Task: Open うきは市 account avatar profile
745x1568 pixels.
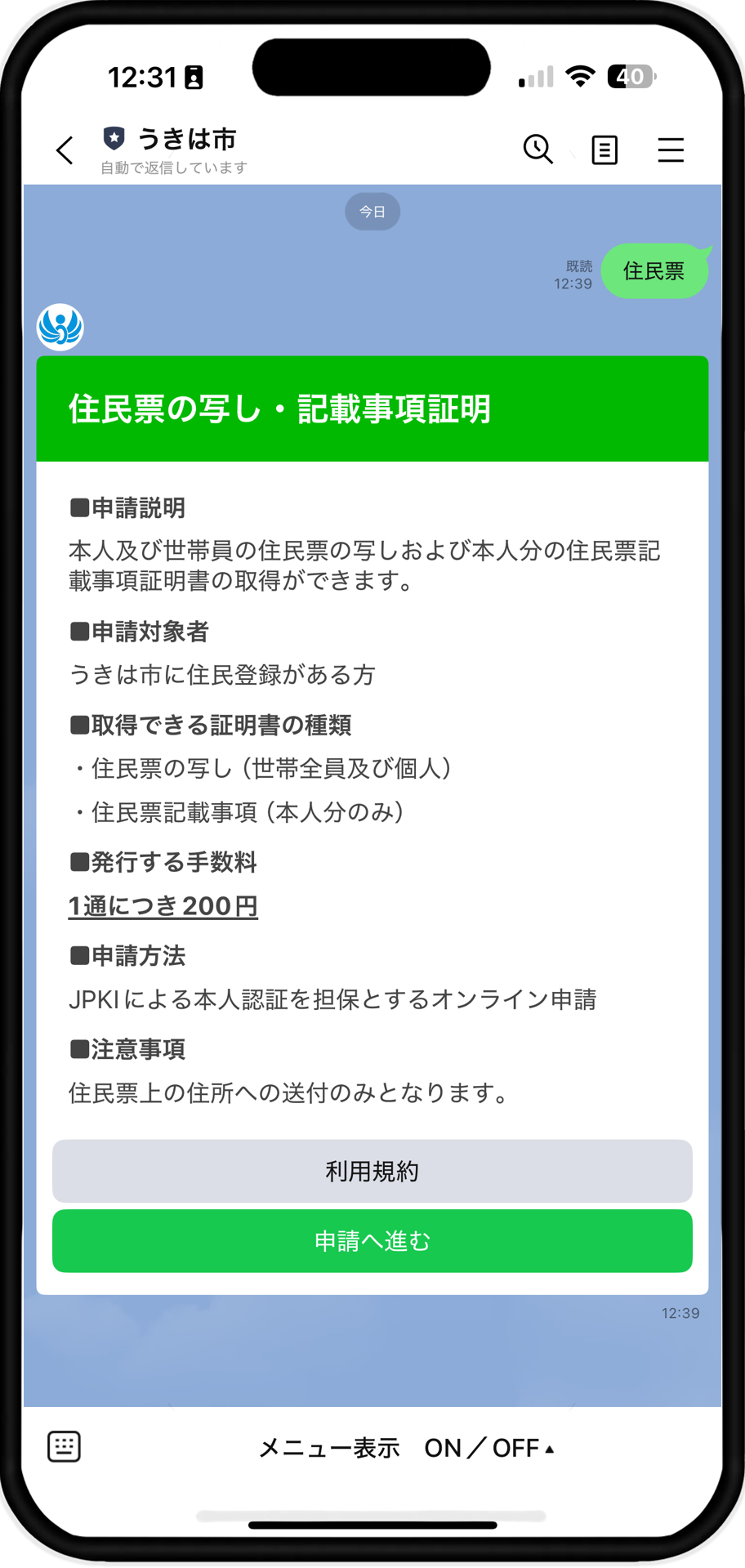Action: pos(60,327)
